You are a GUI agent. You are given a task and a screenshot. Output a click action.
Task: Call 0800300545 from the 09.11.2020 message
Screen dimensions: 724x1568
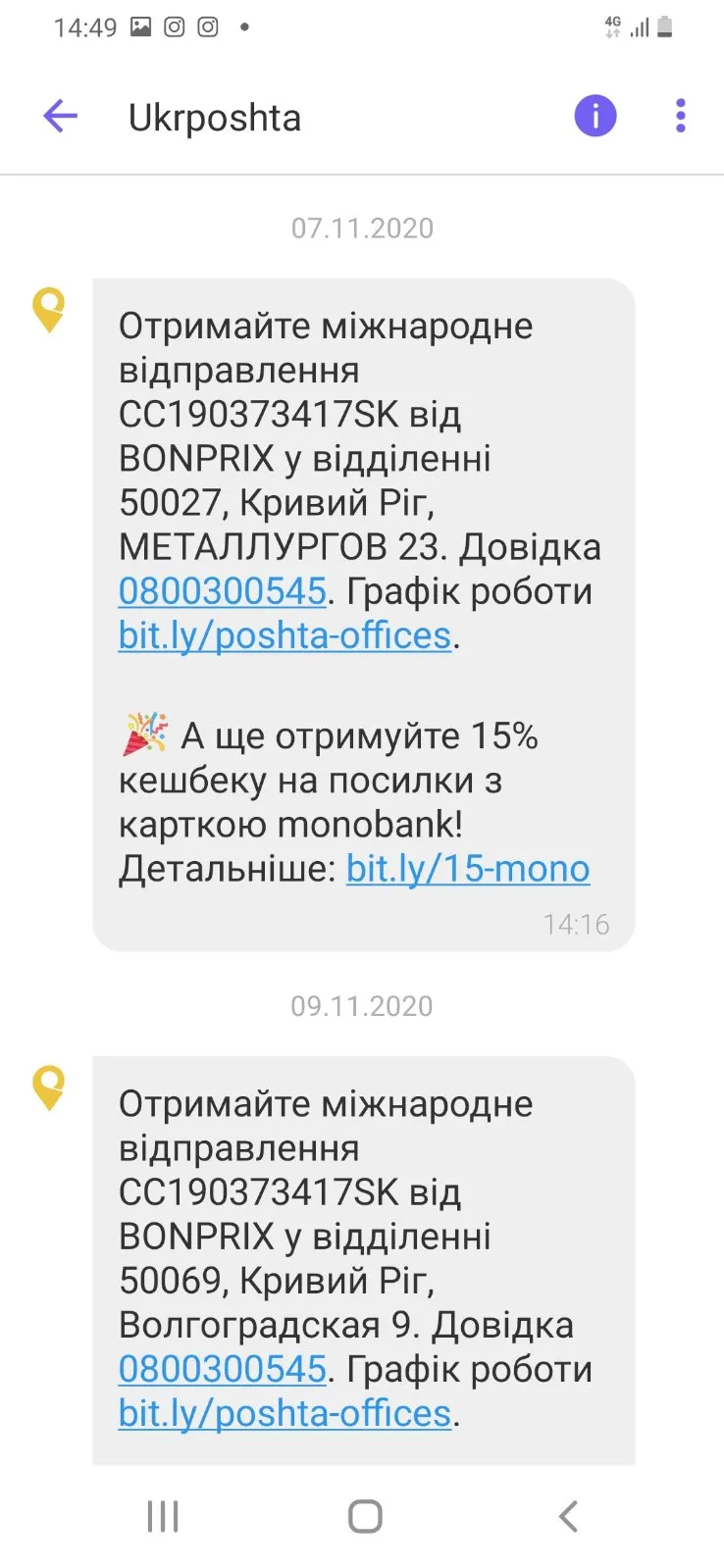point(222,1369)
